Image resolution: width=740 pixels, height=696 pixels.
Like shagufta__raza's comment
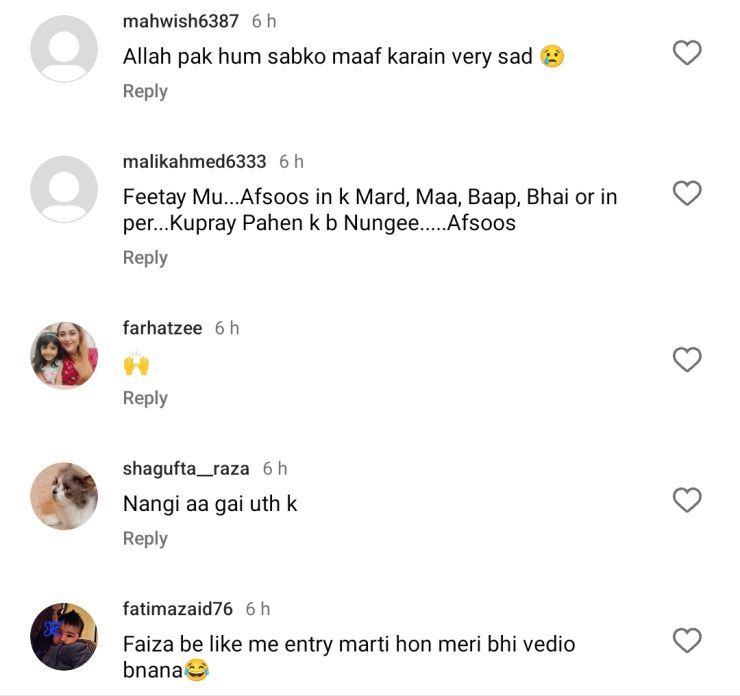pyautogui.click(x=687, y=500)
